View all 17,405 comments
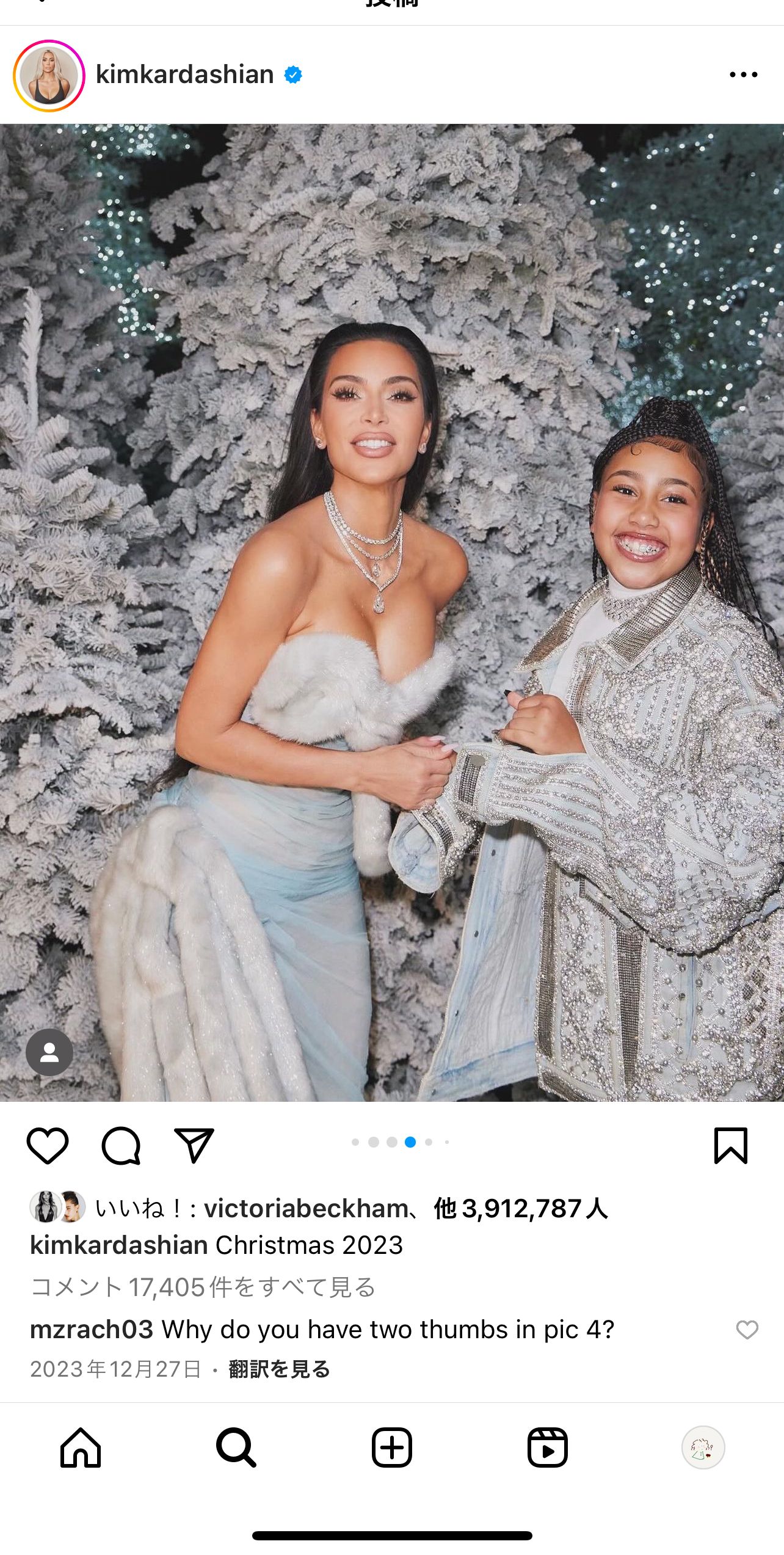Viewport: 784px width, 1555px height. [203, 1287]
